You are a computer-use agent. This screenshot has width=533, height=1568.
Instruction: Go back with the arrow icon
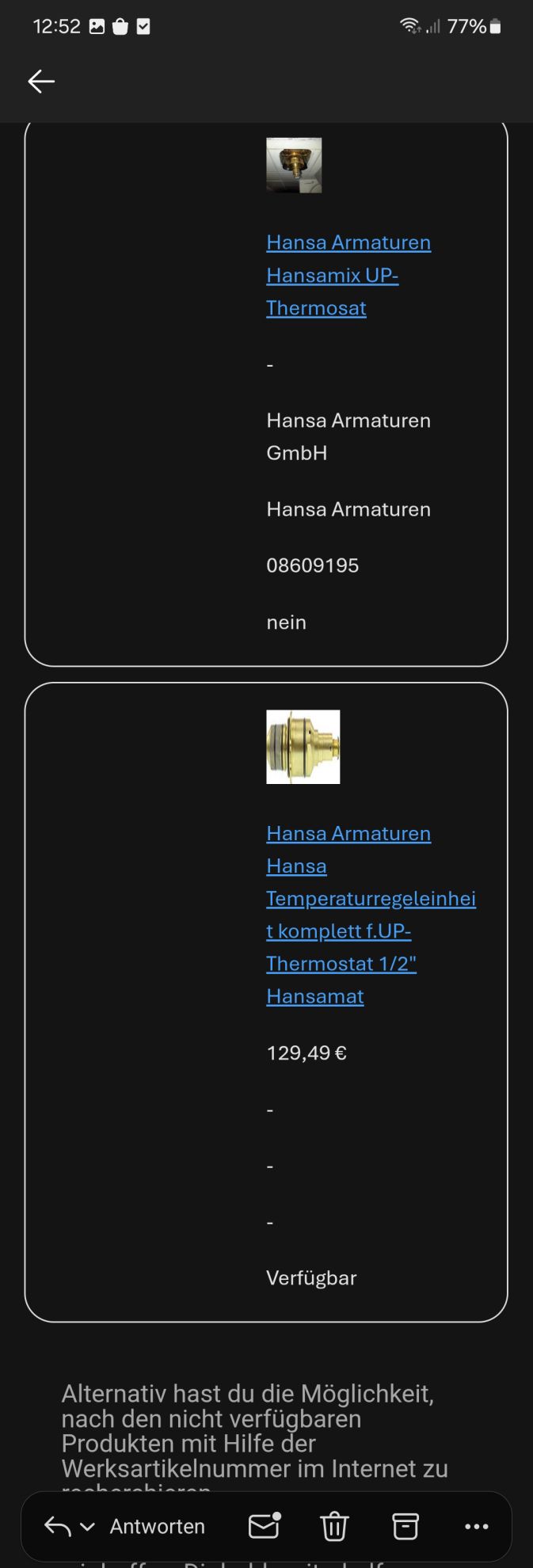41,81
